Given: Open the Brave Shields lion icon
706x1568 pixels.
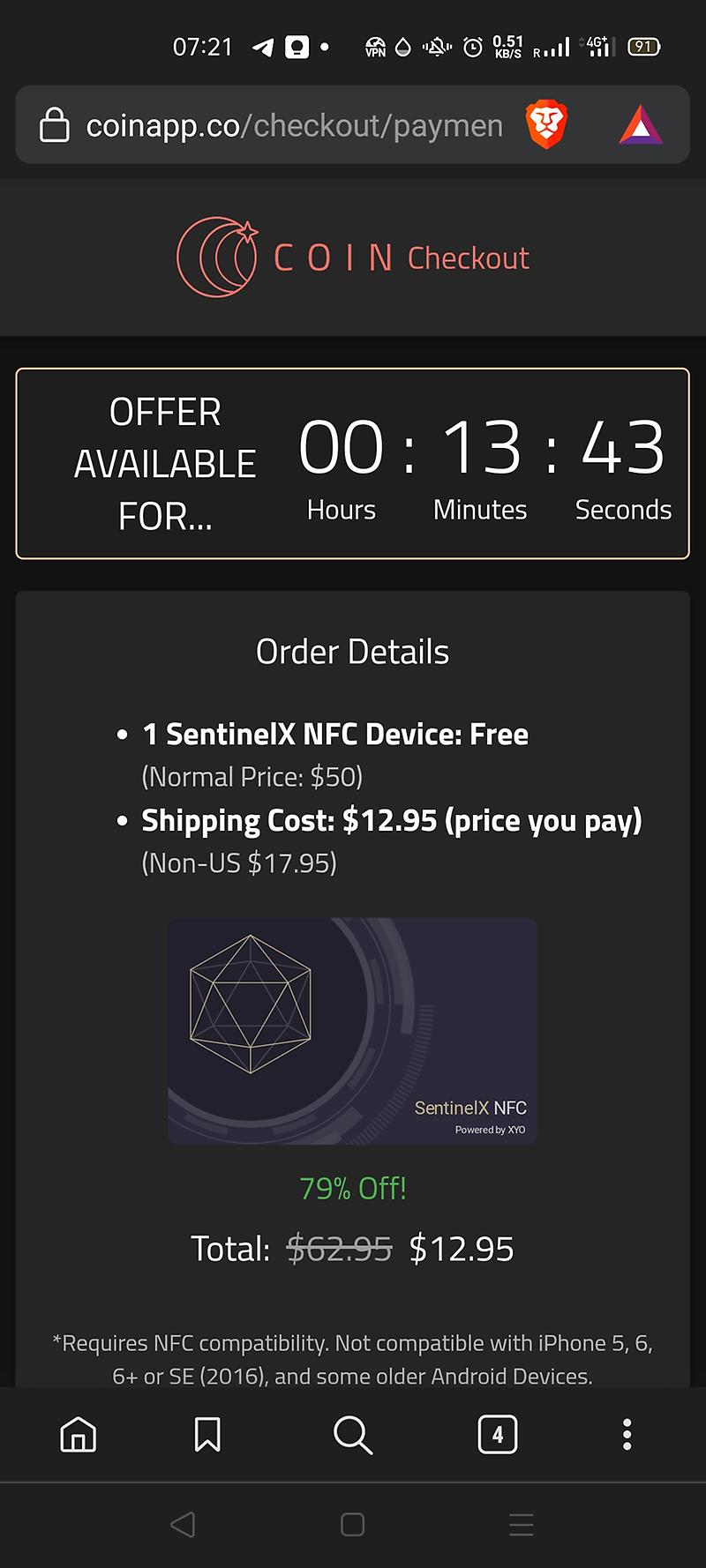Looking at the screenshot, I should tap(546, 125).
